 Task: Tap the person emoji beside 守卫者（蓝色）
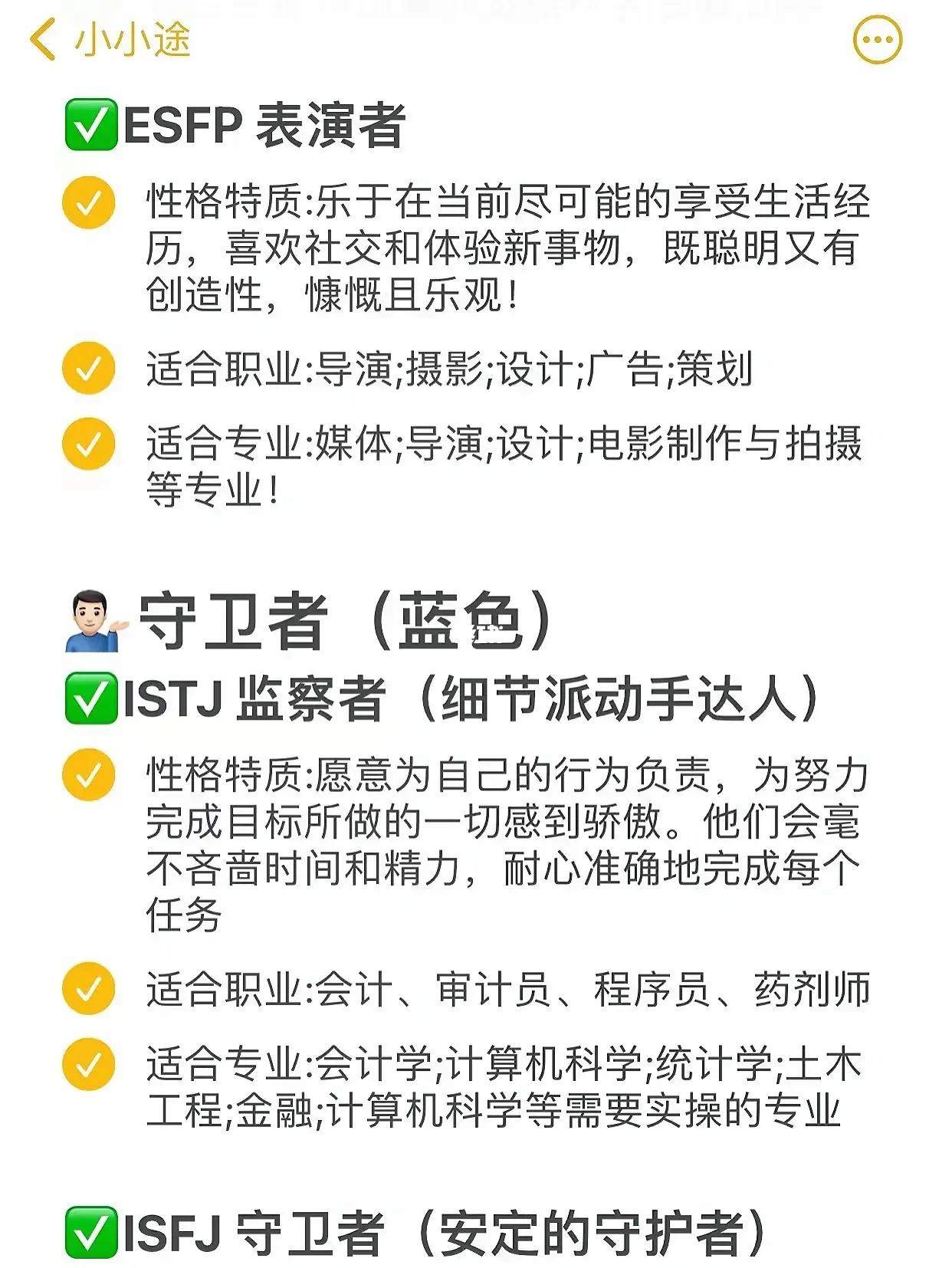pyautogui.click(x=90, y=618)
